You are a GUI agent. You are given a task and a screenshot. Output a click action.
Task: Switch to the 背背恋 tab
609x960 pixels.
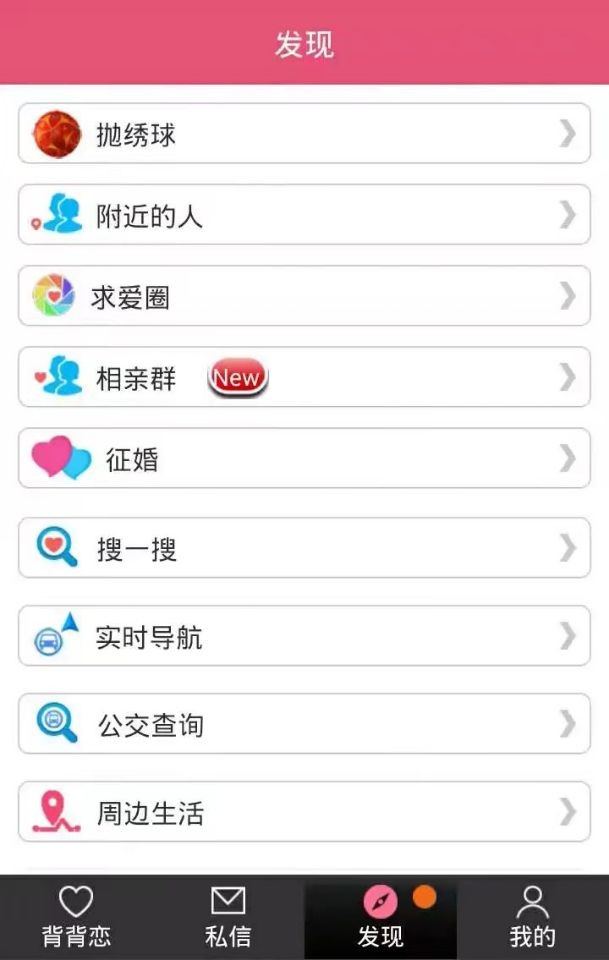coord(76,918)
